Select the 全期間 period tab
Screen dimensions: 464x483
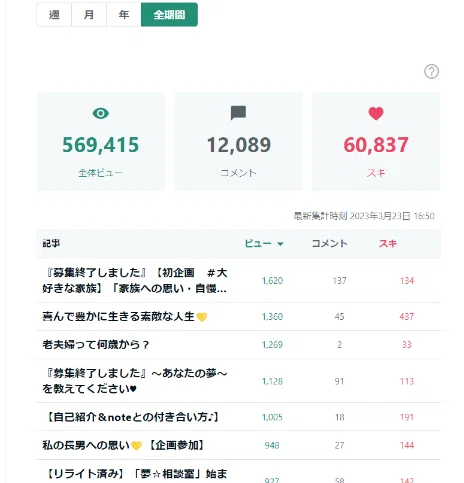coord(169,15)
